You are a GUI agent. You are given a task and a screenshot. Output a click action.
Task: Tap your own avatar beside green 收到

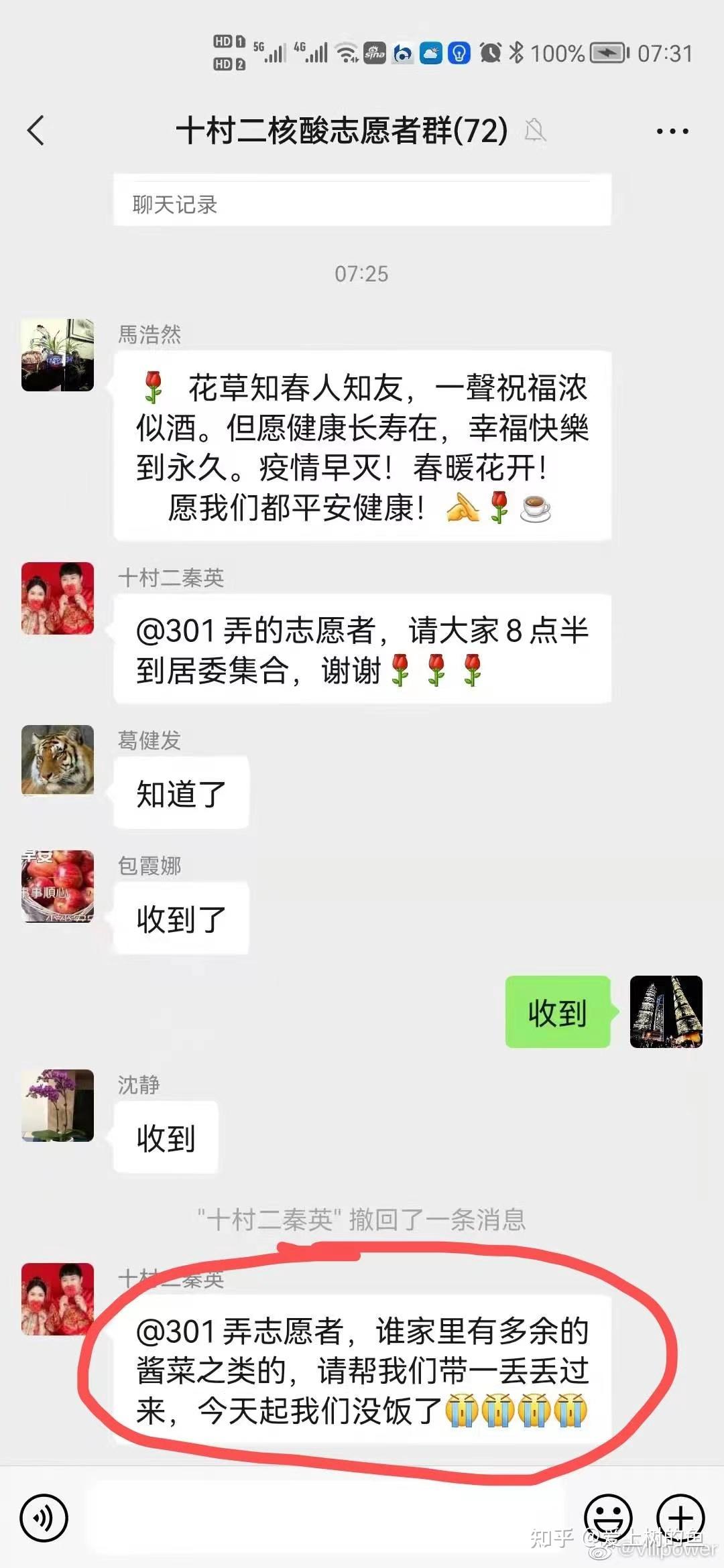pos(666,1012)
